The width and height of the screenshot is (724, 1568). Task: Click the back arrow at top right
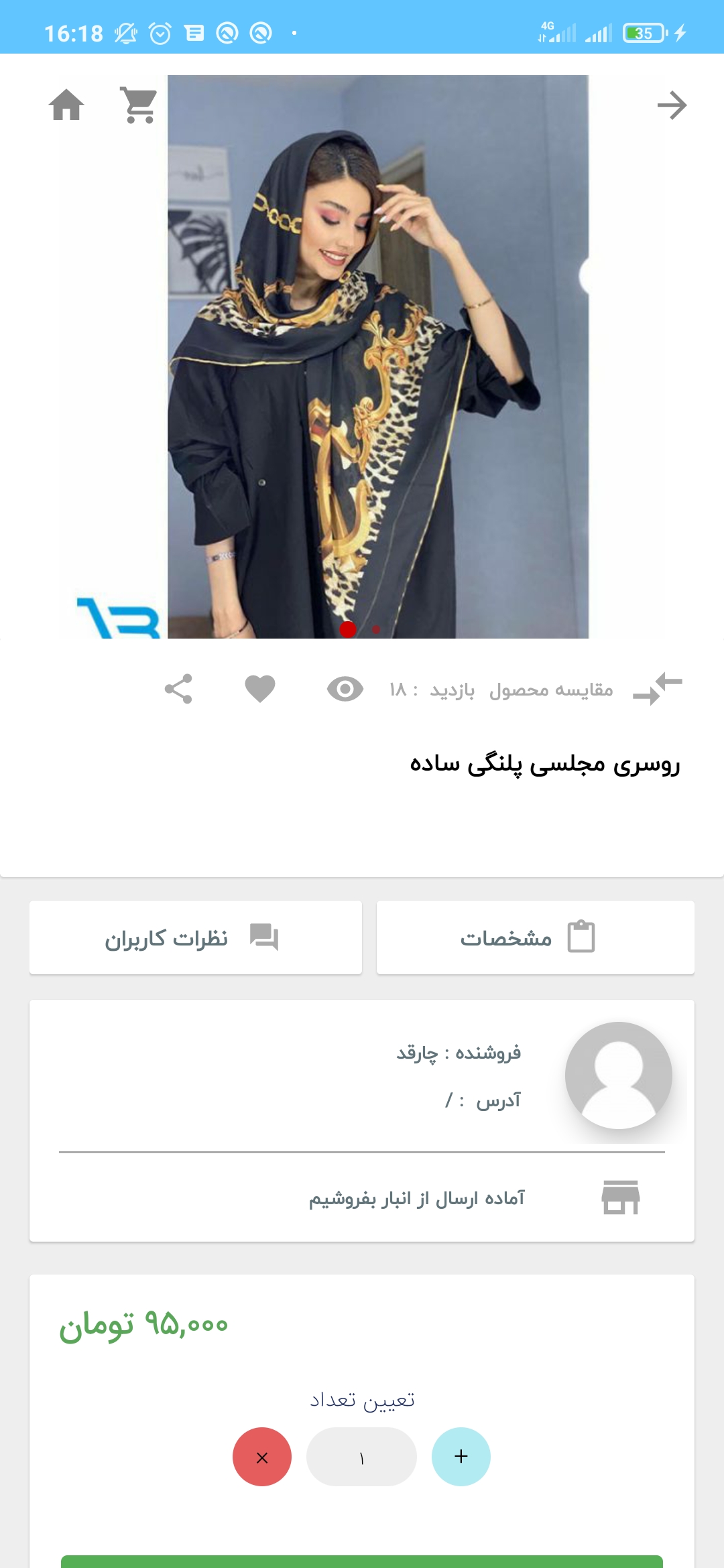click(x=672, y=105)
